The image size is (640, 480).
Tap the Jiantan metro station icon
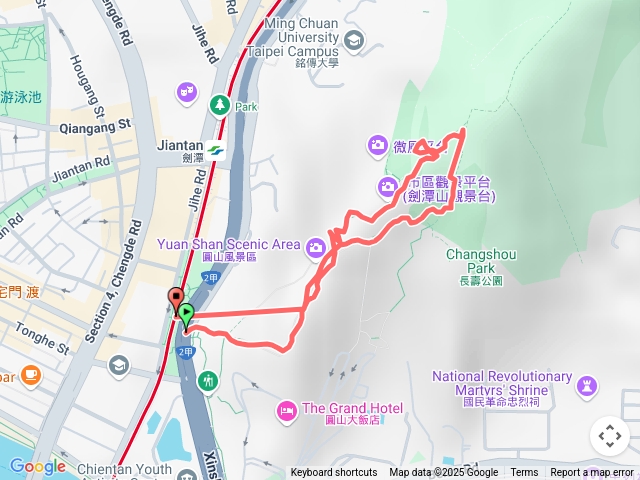(x=217, y=152)
